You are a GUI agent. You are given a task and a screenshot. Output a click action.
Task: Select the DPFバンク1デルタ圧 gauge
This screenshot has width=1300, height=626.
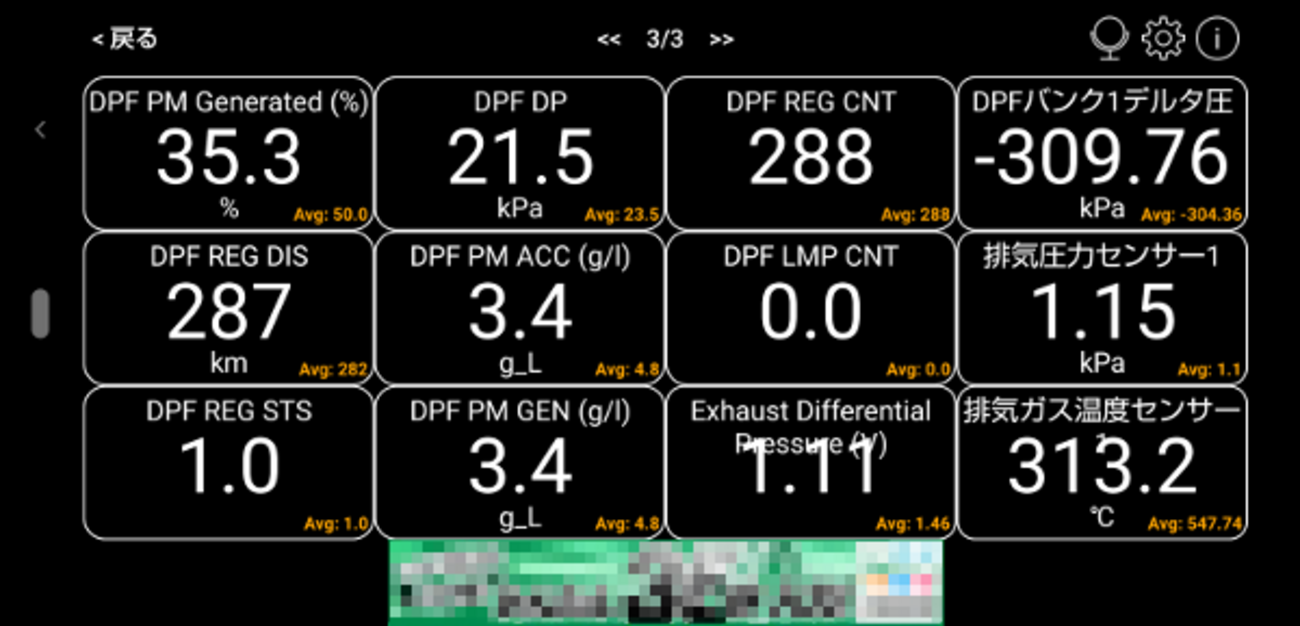click(x=1102, y=154)
